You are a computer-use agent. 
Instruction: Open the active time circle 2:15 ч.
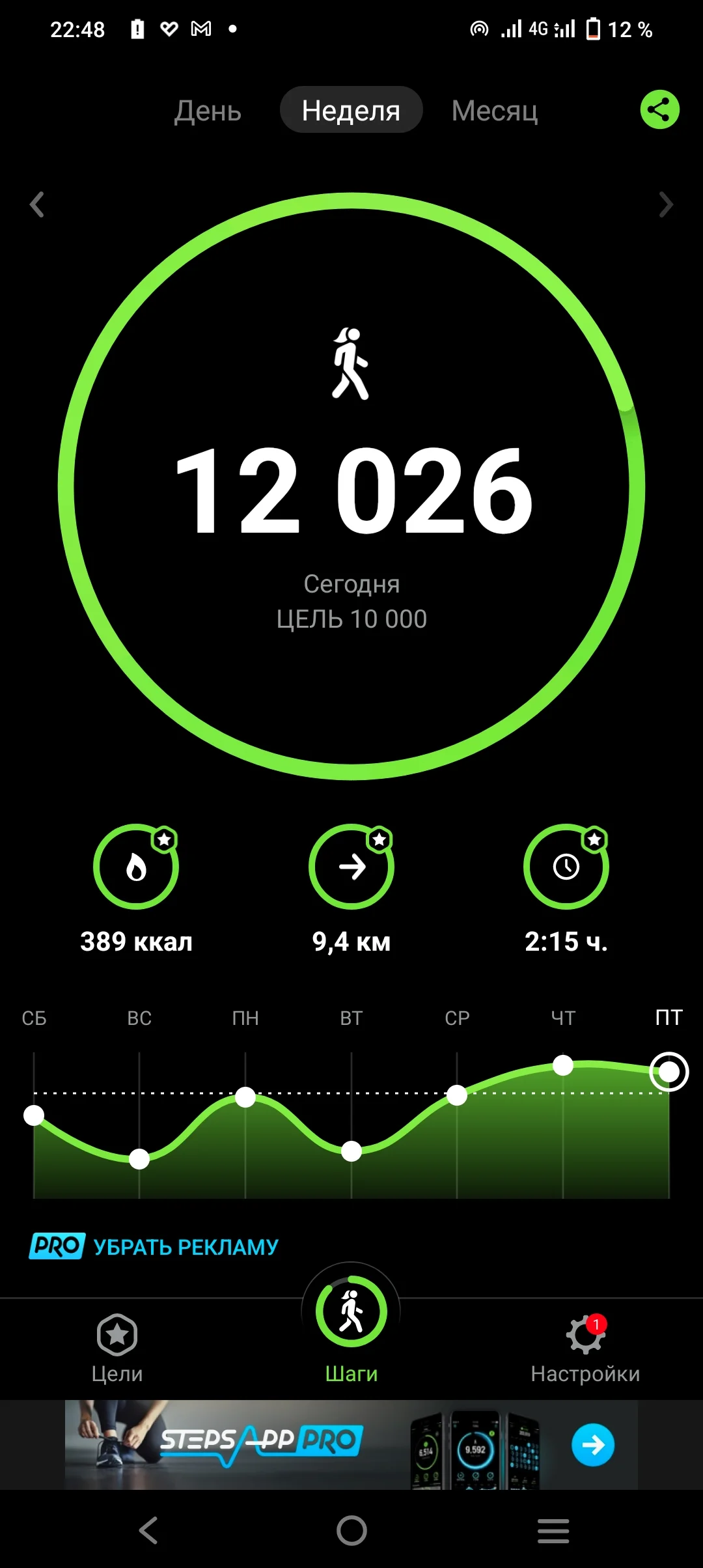(x=566, y=867)
